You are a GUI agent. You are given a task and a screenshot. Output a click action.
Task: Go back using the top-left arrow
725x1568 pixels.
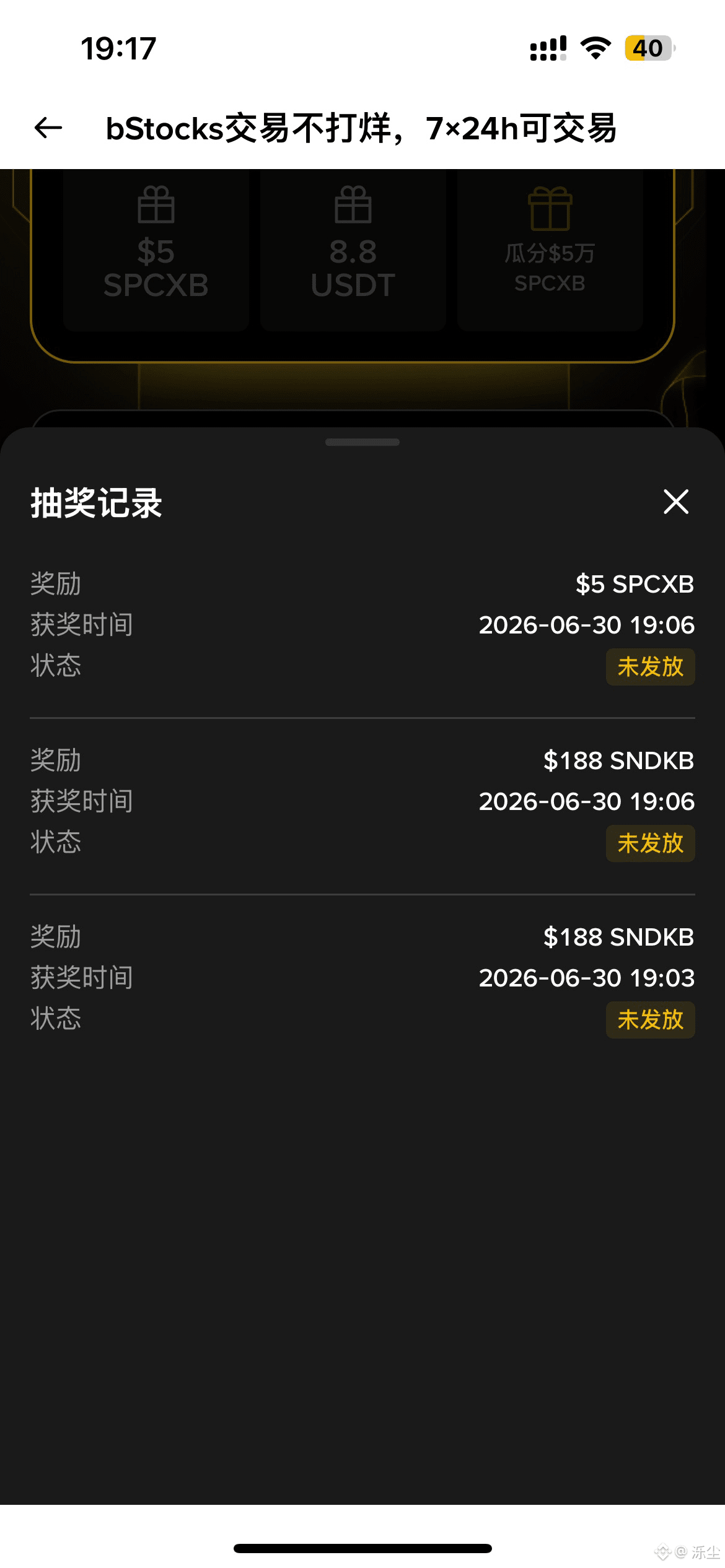tap(48, 128)
